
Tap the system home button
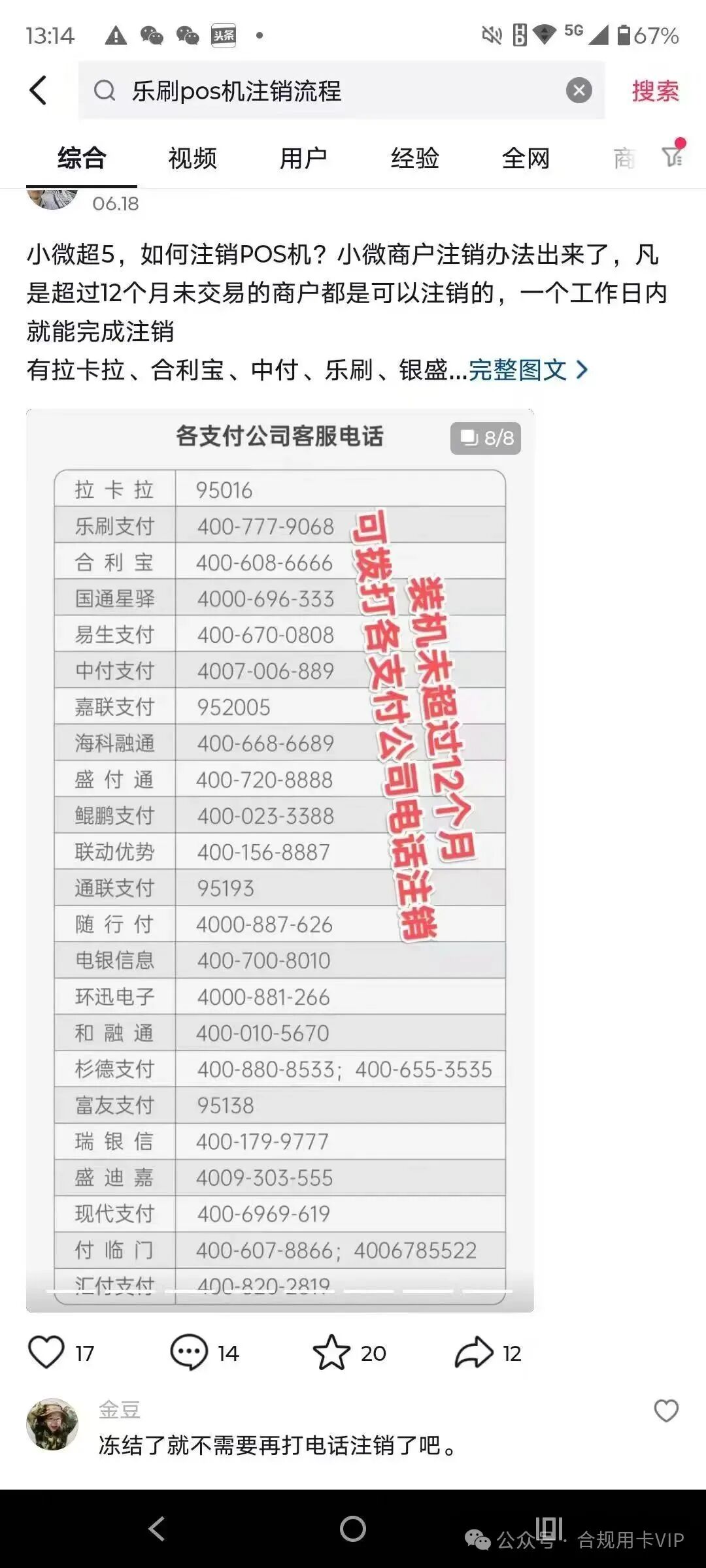tap(353, 1529)
